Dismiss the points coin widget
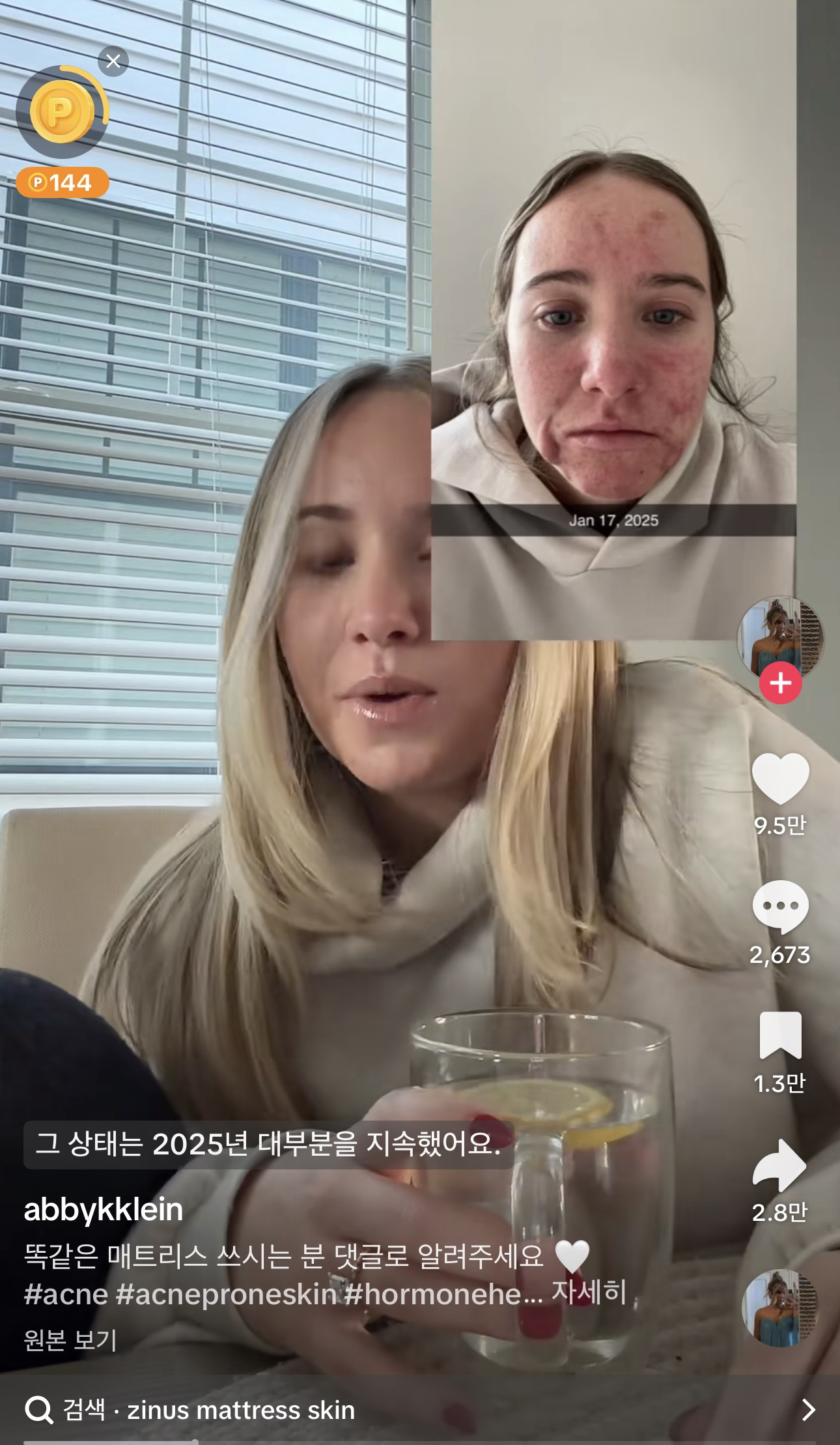This screenshot has height=1445, width=840. tap(113, 61)
